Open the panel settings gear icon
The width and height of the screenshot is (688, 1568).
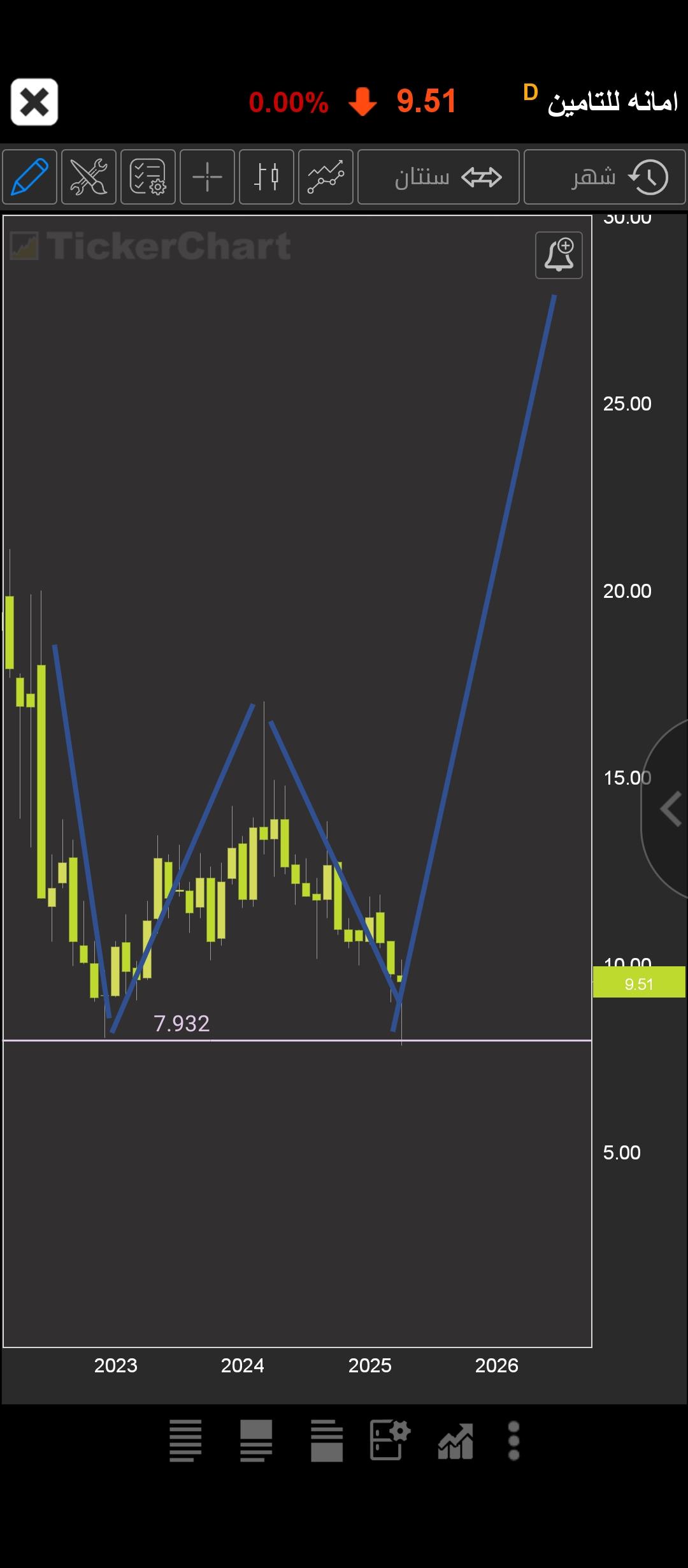click(390, 1440)
